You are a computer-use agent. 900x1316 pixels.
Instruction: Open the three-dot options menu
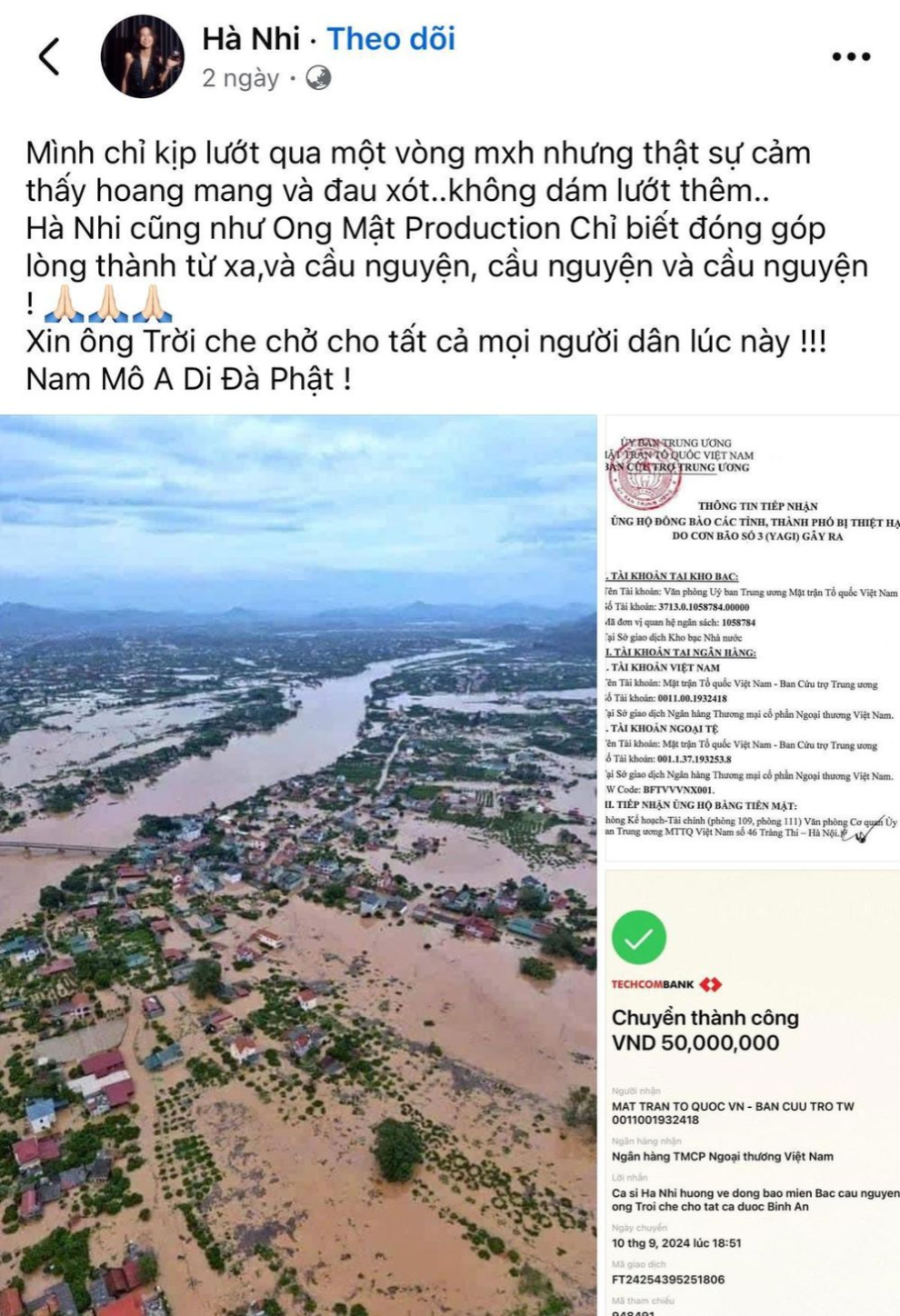coord(849,55)
